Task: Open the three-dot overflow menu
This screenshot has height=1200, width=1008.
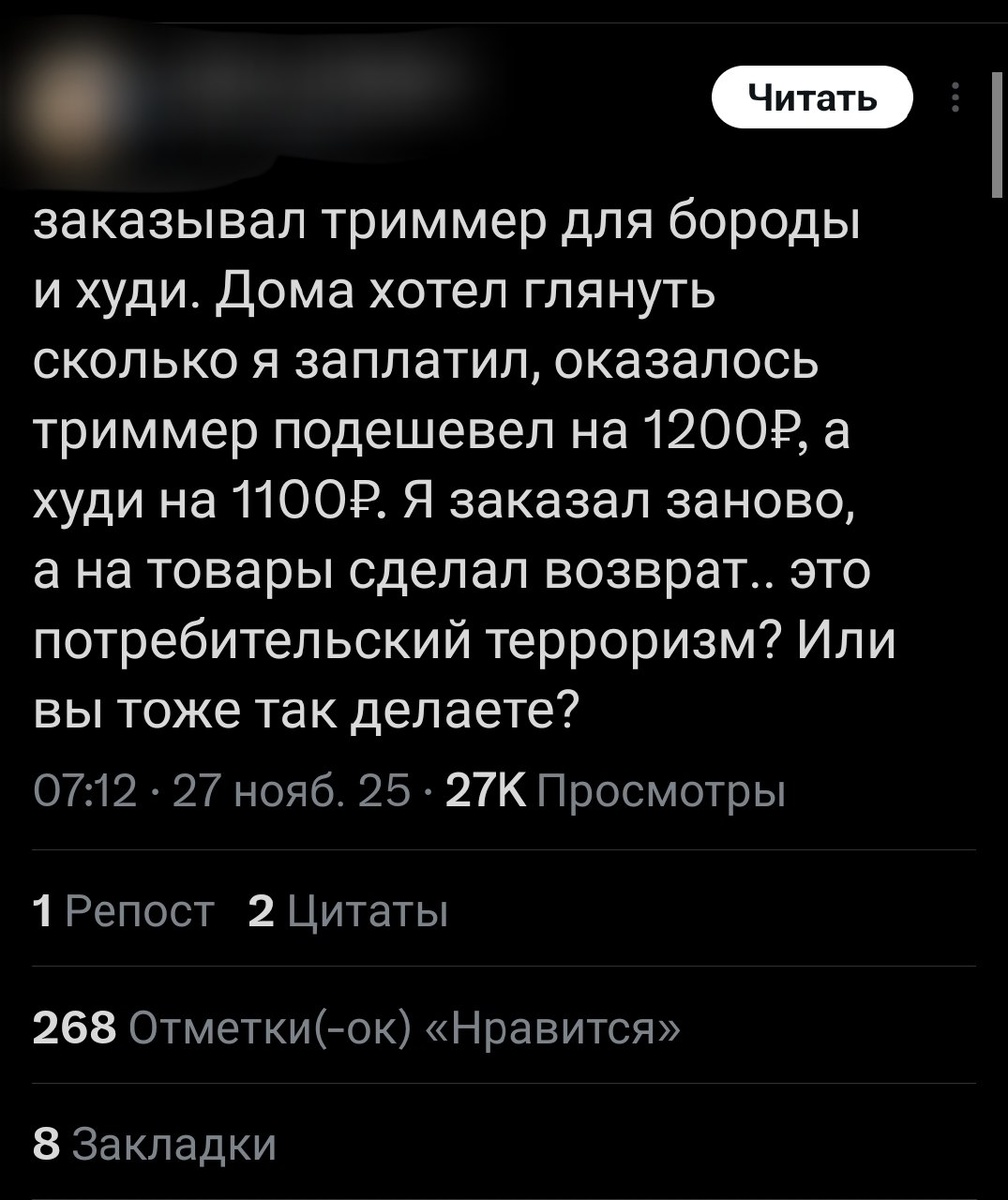Action: pyautogui.click(x=956, y=97)
